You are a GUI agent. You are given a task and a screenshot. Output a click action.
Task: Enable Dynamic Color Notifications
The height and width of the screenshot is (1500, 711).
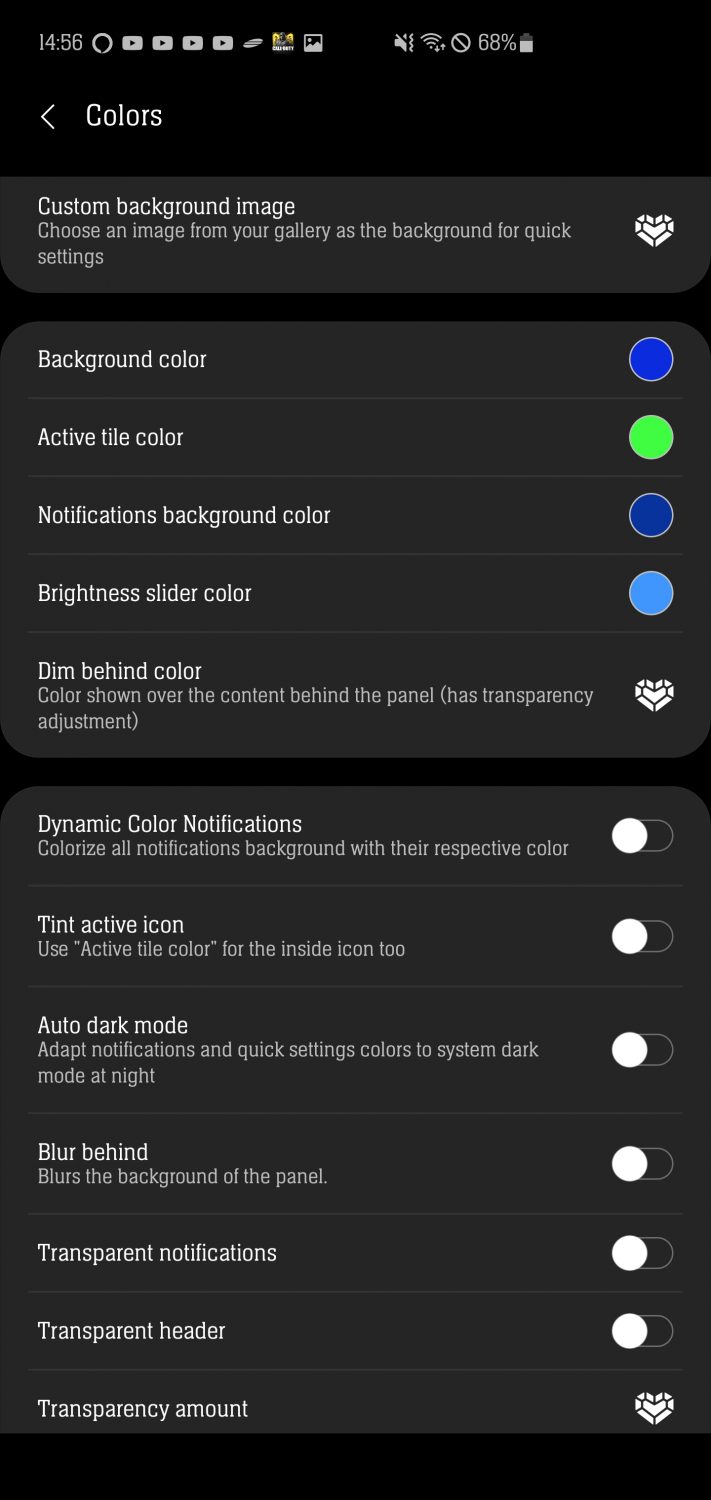[642, 835]
